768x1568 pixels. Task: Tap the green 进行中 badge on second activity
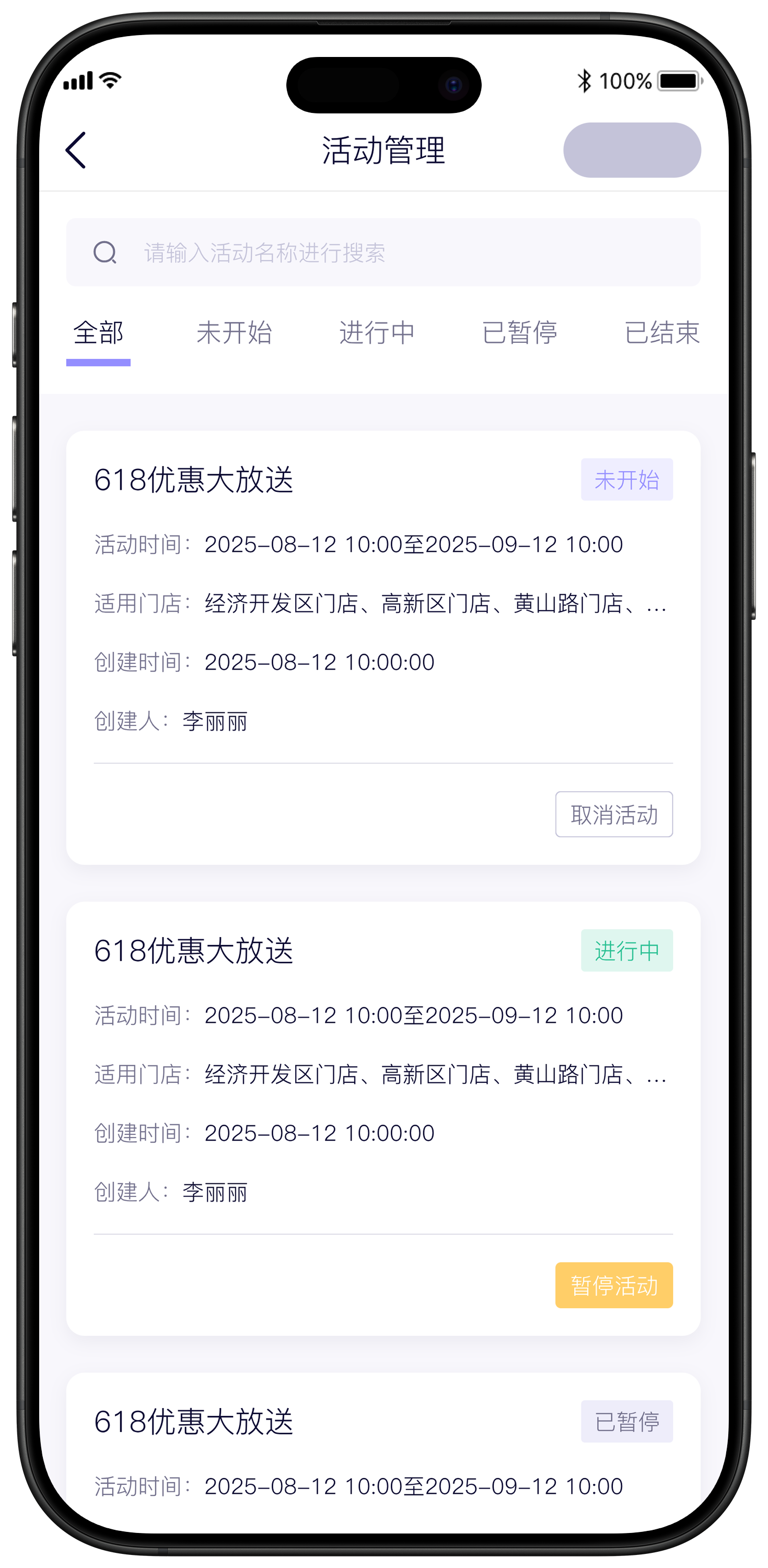[x=627, y=951]
